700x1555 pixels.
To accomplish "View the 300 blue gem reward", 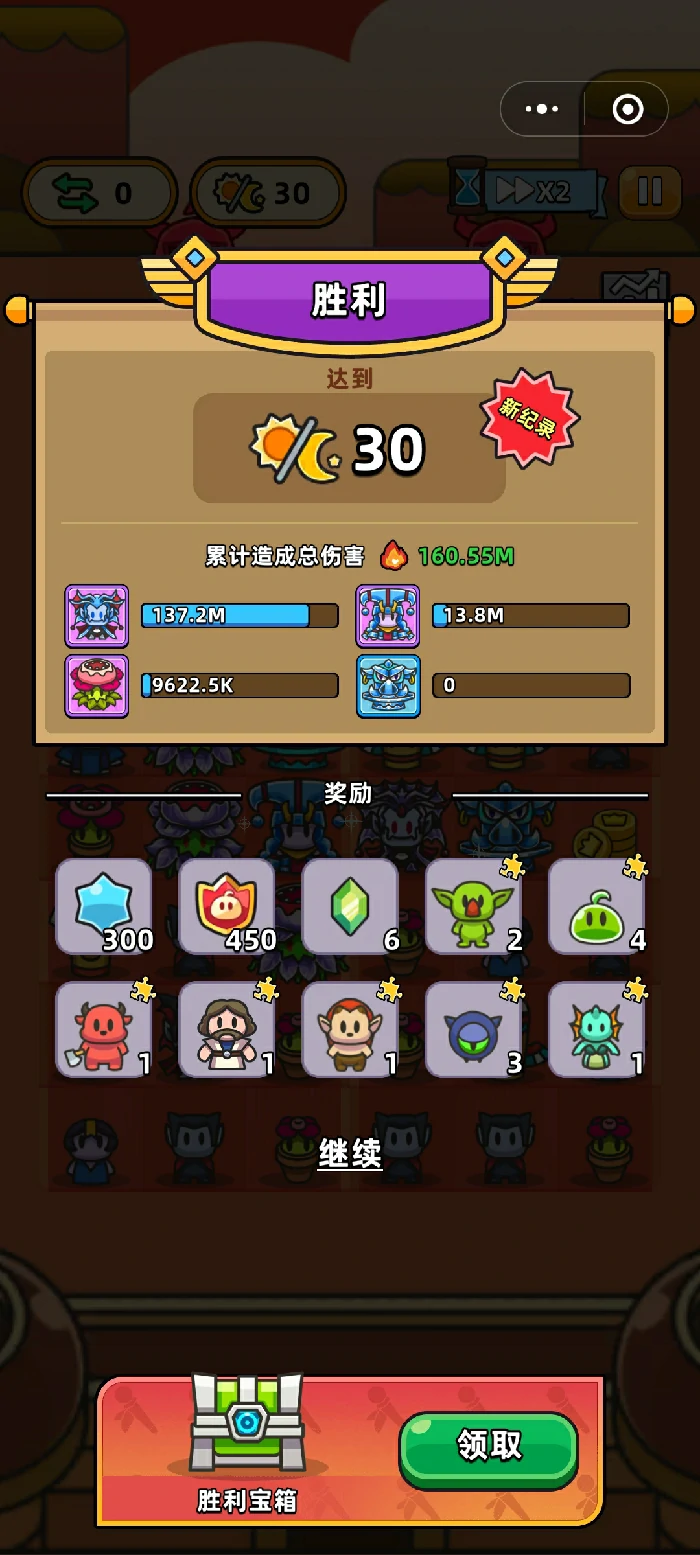I will pos(104,906).
